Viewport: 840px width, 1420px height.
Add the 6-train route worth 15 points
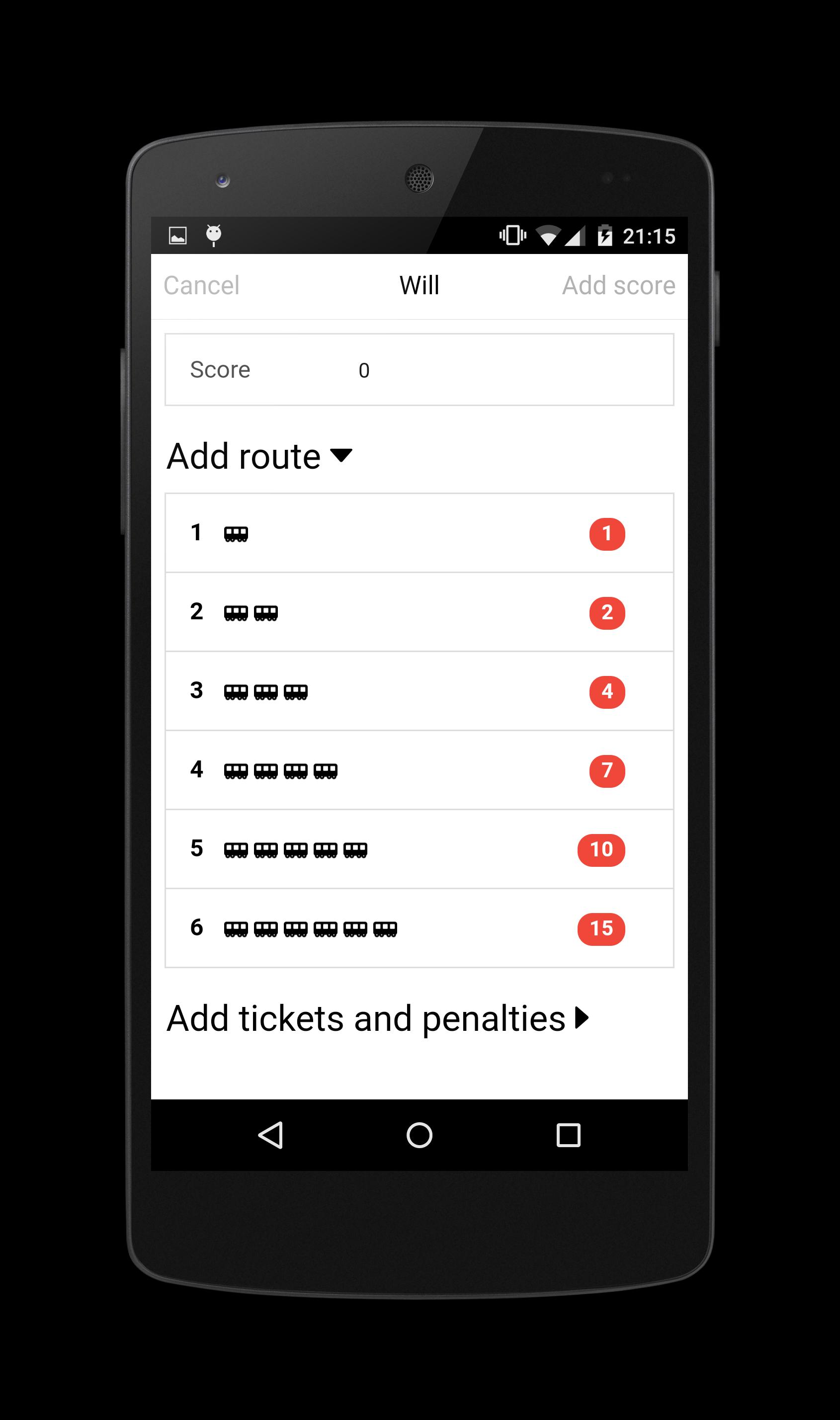(x=419, y=928)
